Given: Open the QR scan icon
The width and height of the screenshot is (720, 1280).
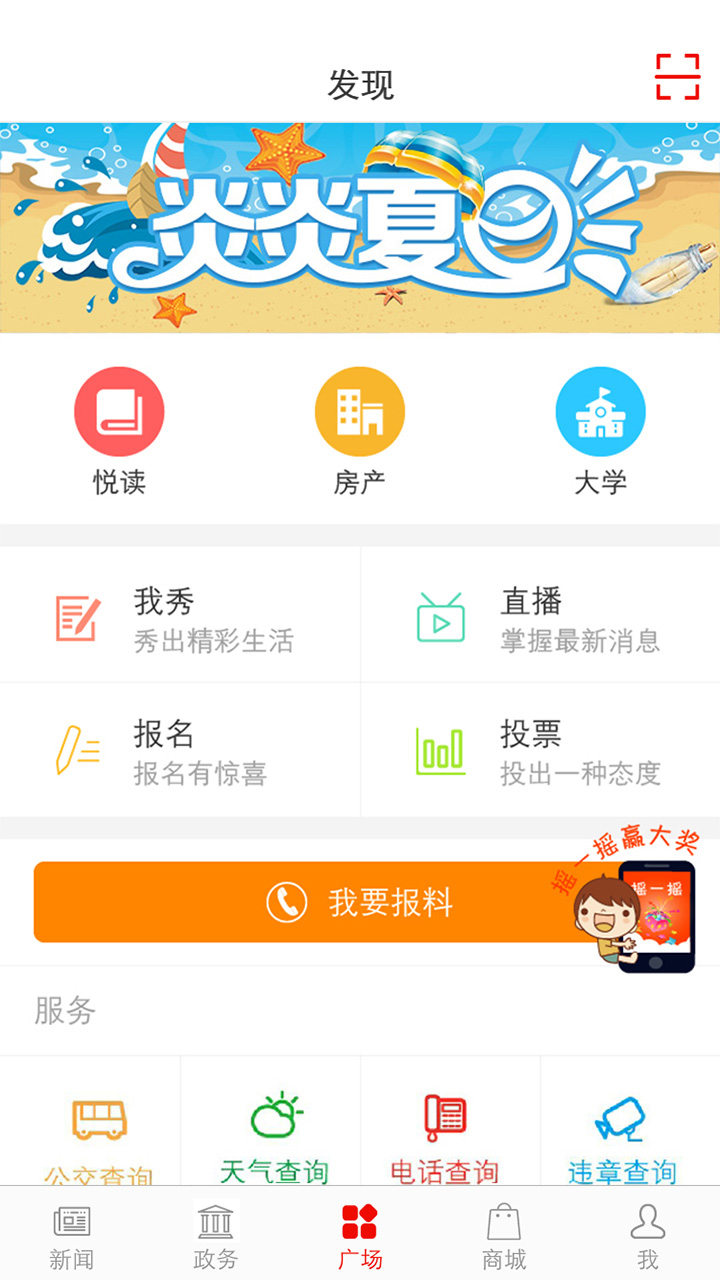Looking at the screenshot, I should point(677,77).
